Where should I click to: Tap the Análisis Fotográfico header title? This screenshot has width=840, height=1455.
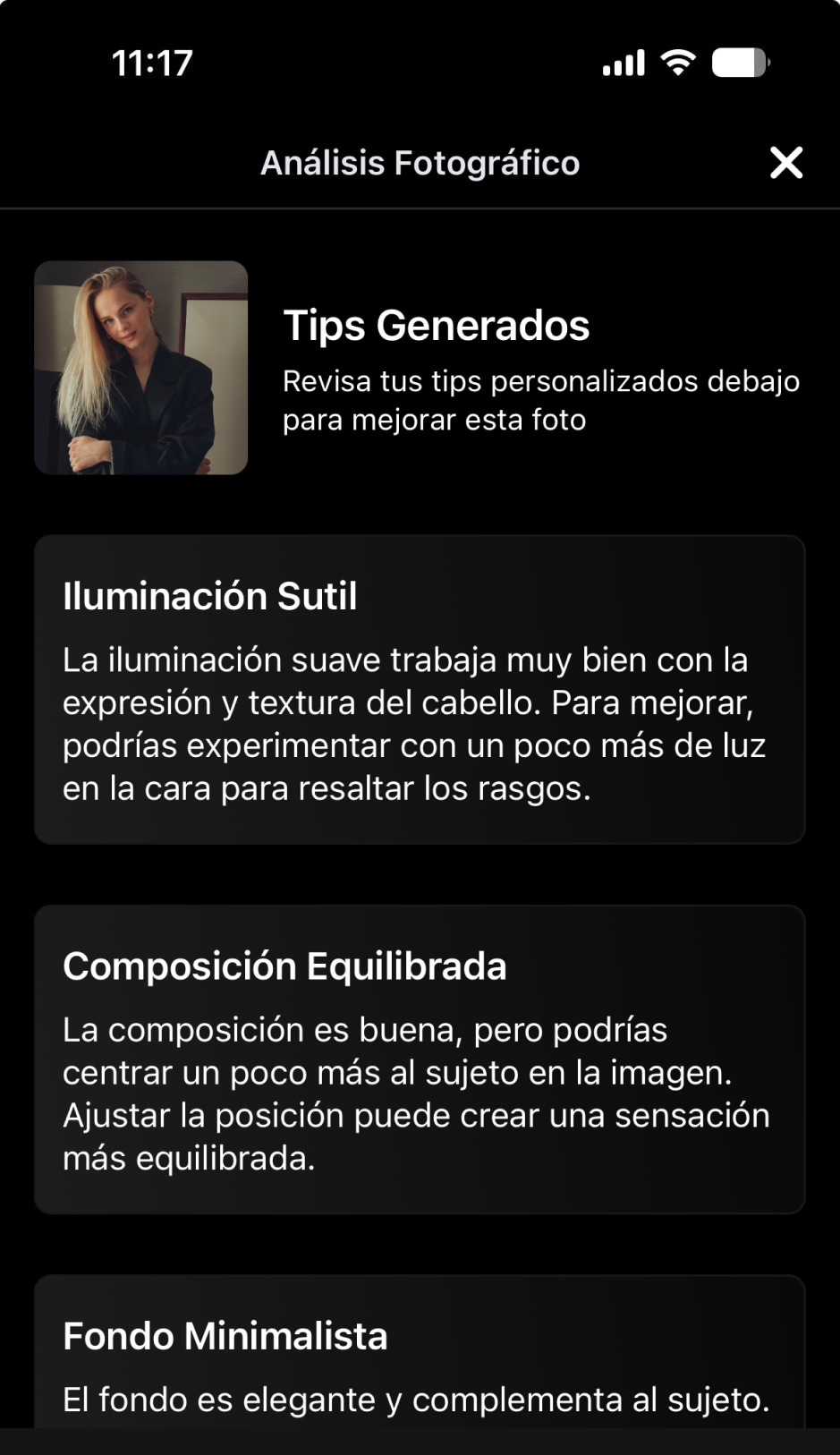(420, 163)
